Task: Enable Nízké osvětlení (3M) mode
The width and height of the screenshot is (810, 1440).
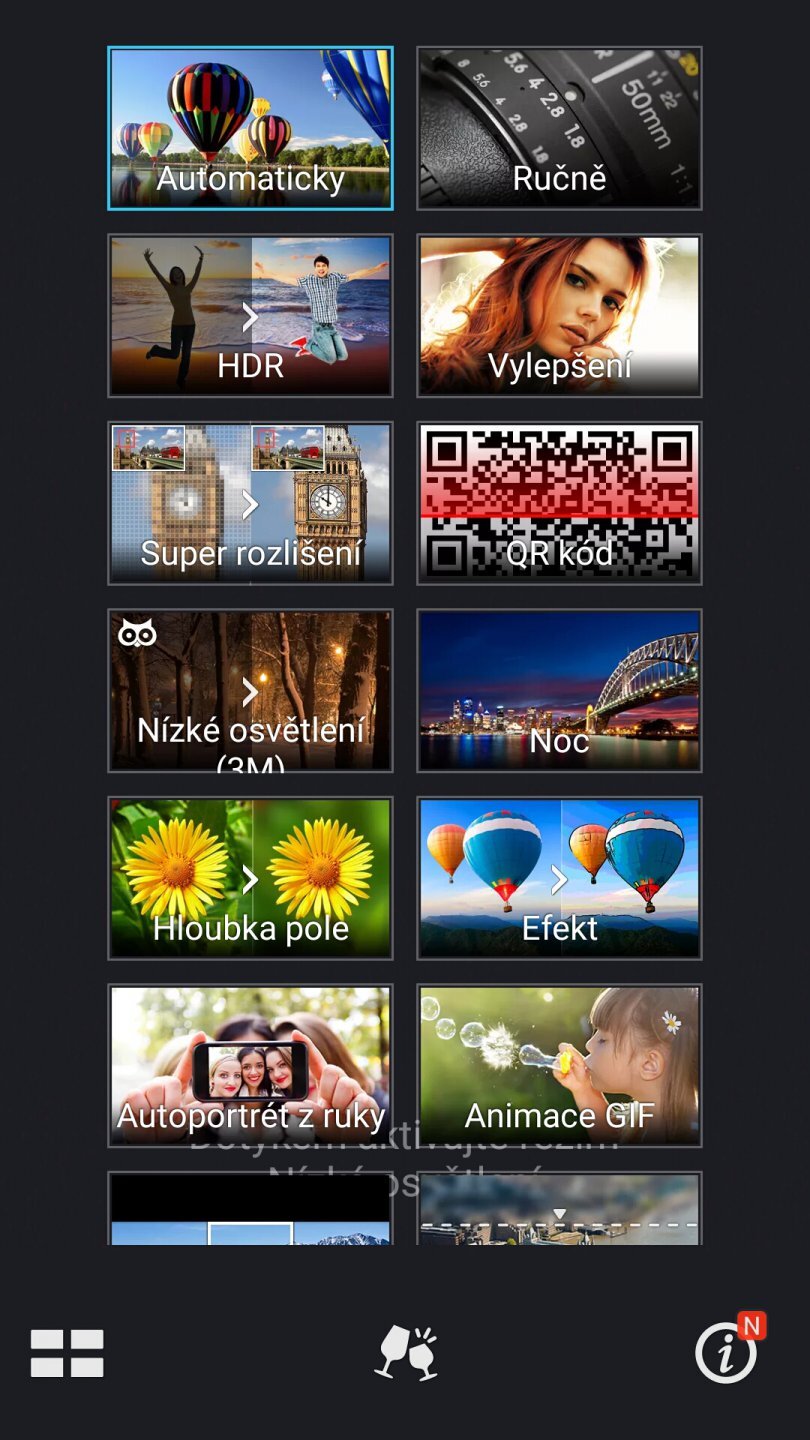Action: 250,690
